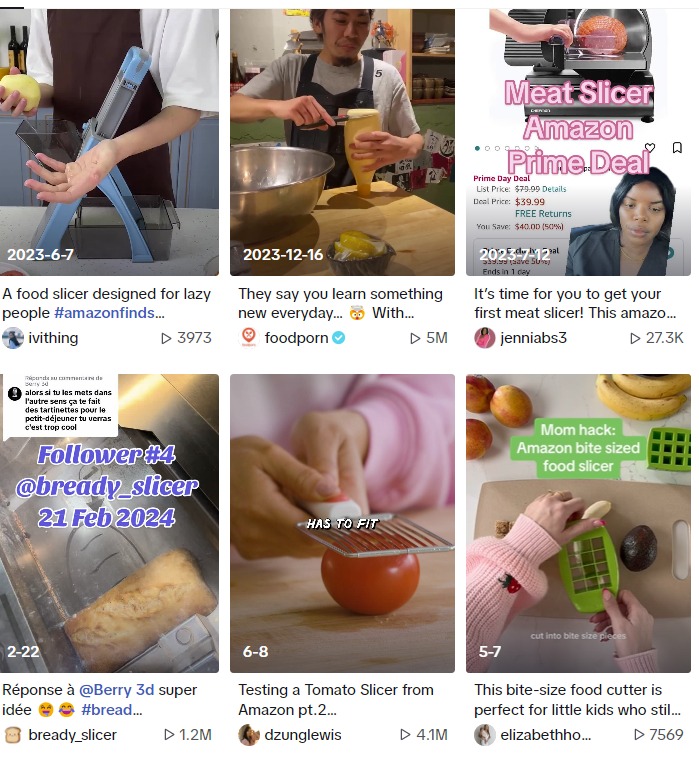This screenshot has width=699, height=763.
Task: Visit the elizabethho... profile
Action: [x=546, y=735]
